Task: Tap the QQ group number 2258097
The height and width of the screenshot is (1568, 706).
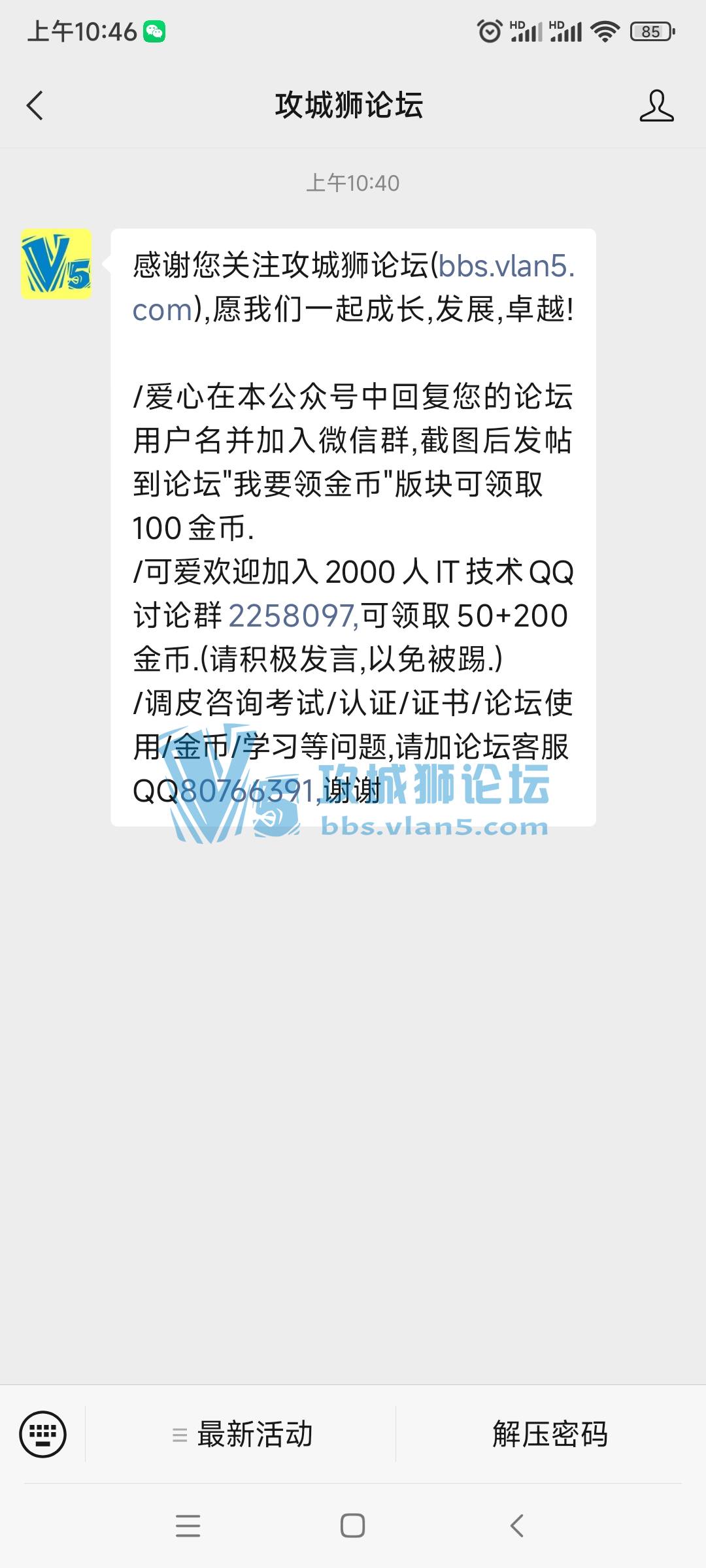Action: point(292,616)
